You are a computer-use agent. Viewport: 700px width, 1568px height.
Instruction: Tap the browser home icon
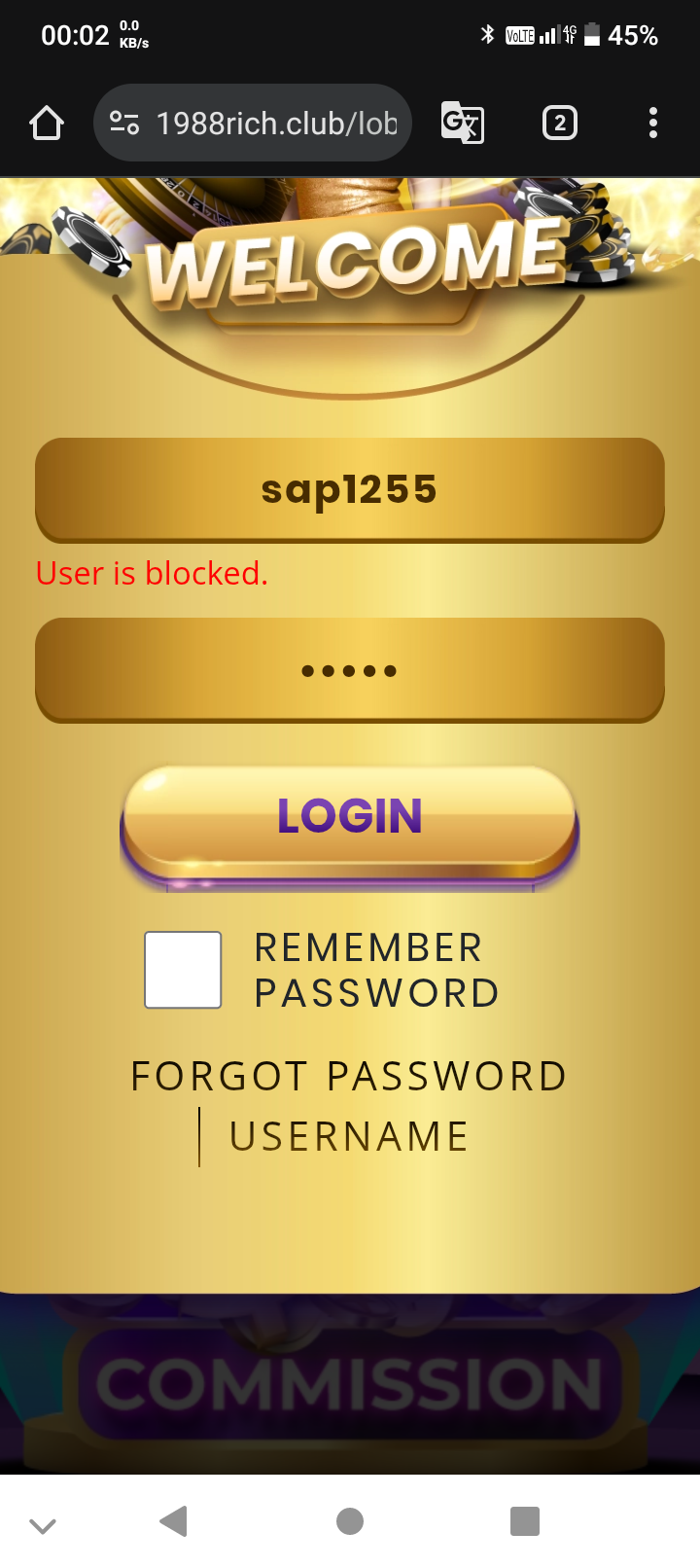(47, 124)
